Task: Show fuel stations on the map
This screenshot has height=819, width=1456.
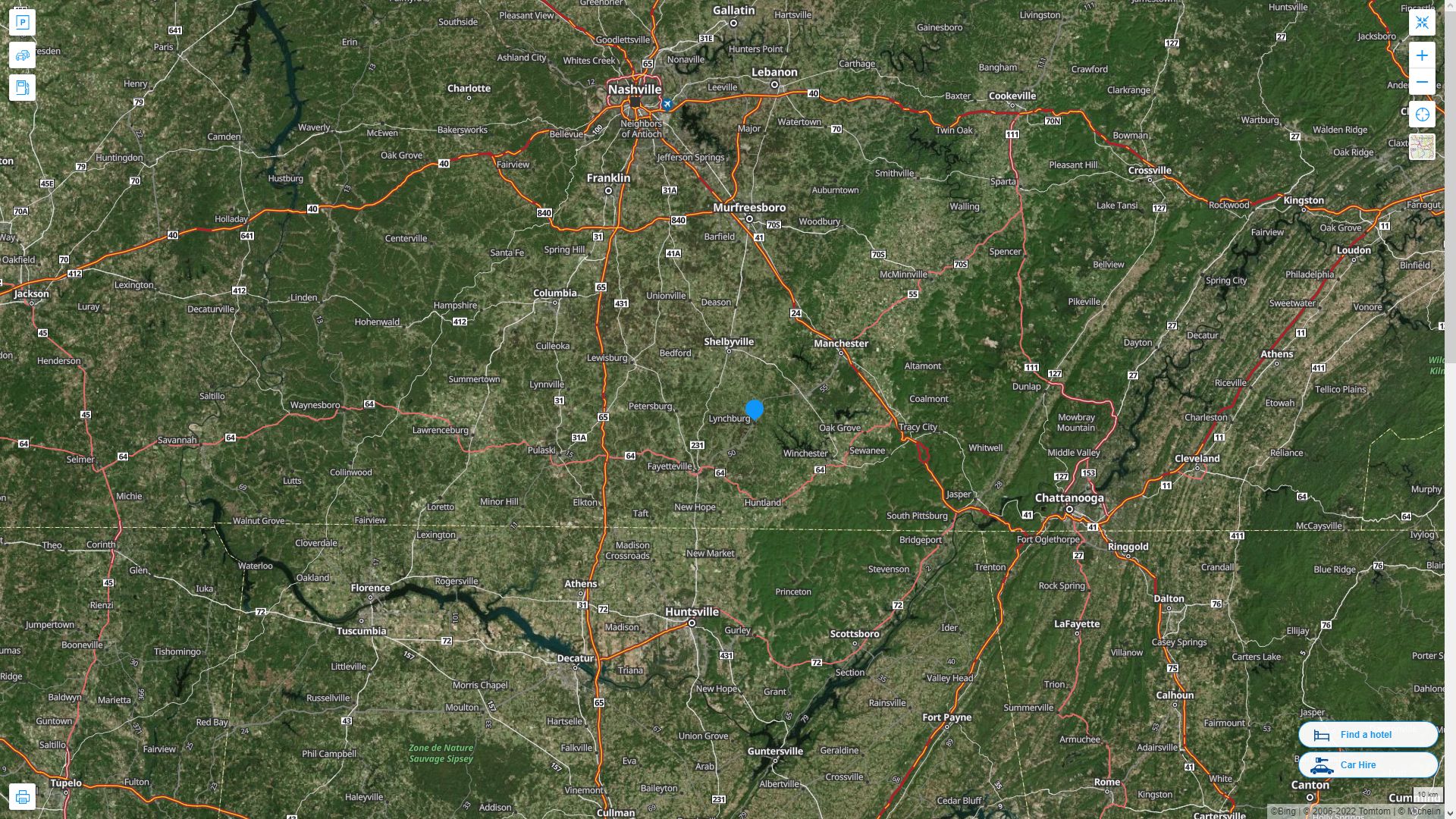Action: tap(22, 88)
